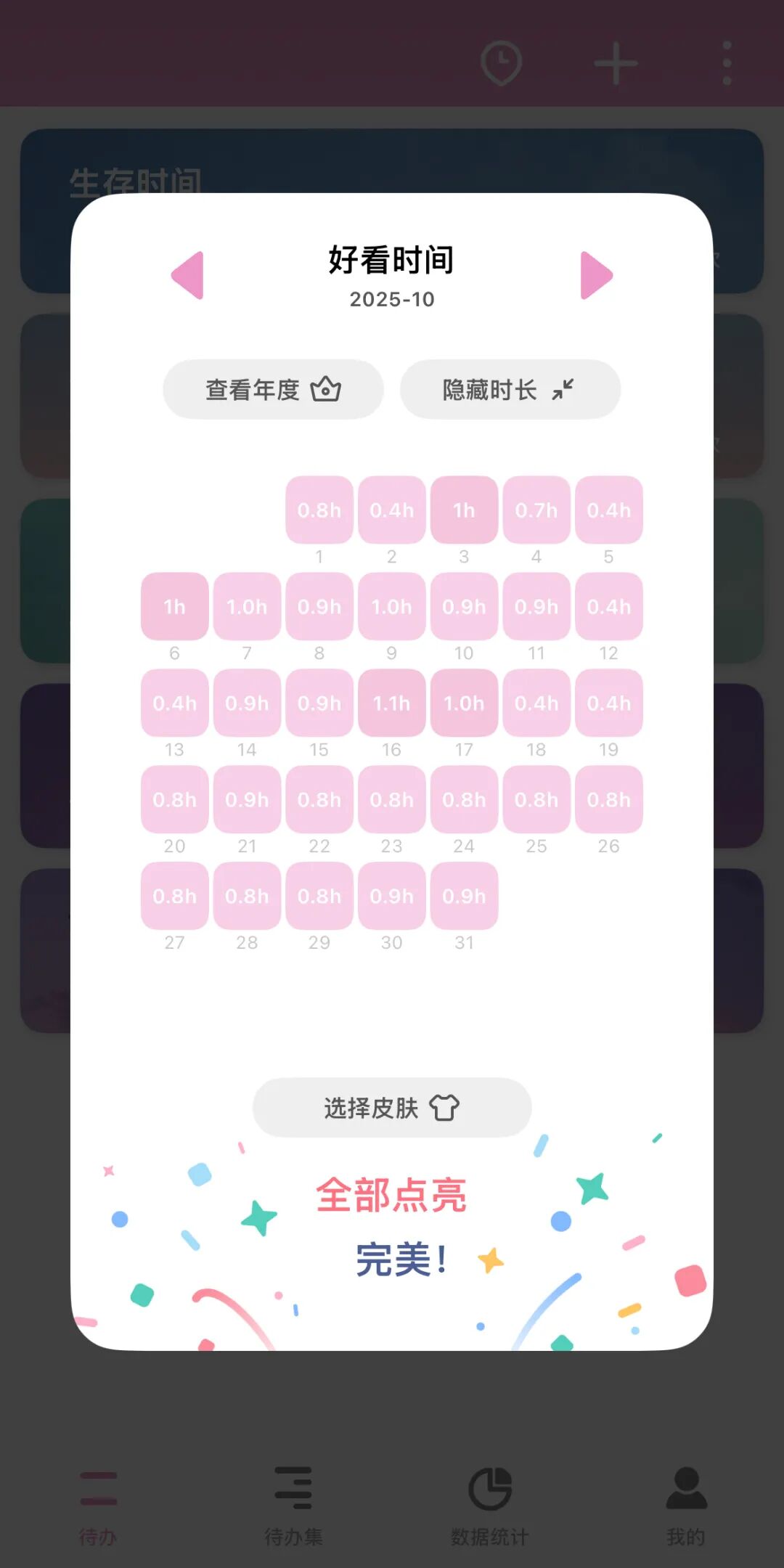Select the day 16 cell with 1.1h
The image size is (784, 1568).
391,703
